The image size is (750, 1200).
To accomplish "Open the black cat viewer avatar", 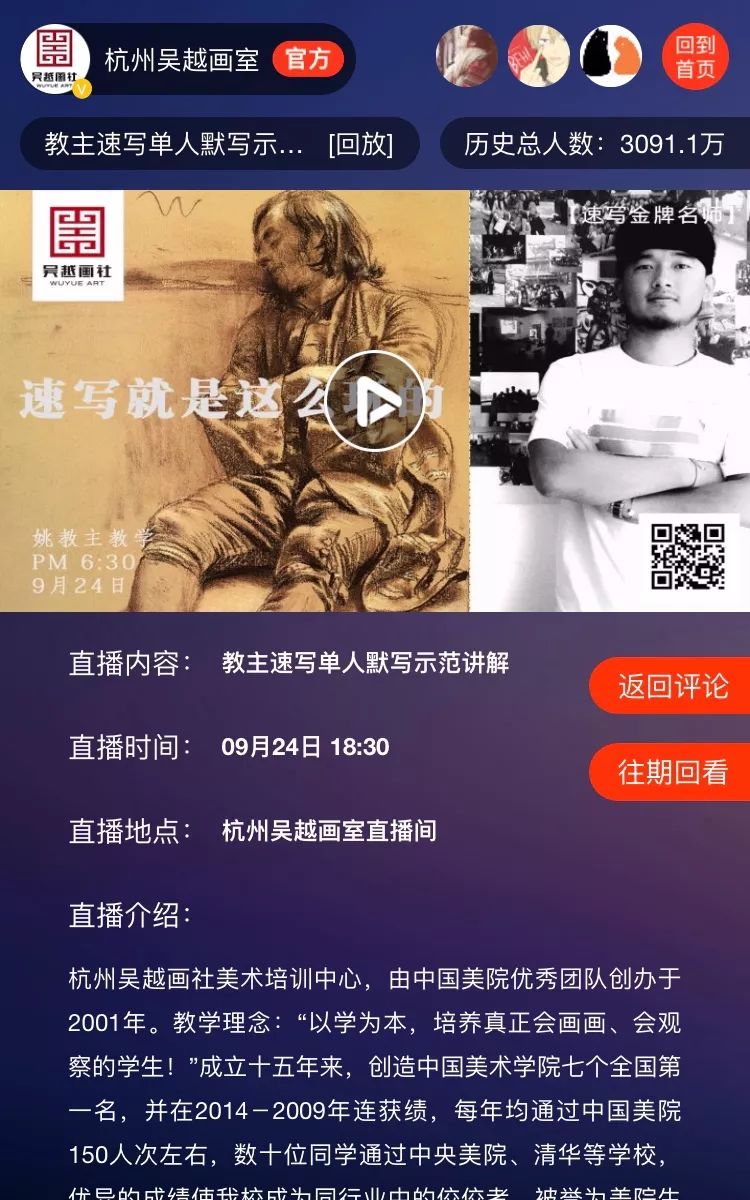I will [x=611, y=57].
